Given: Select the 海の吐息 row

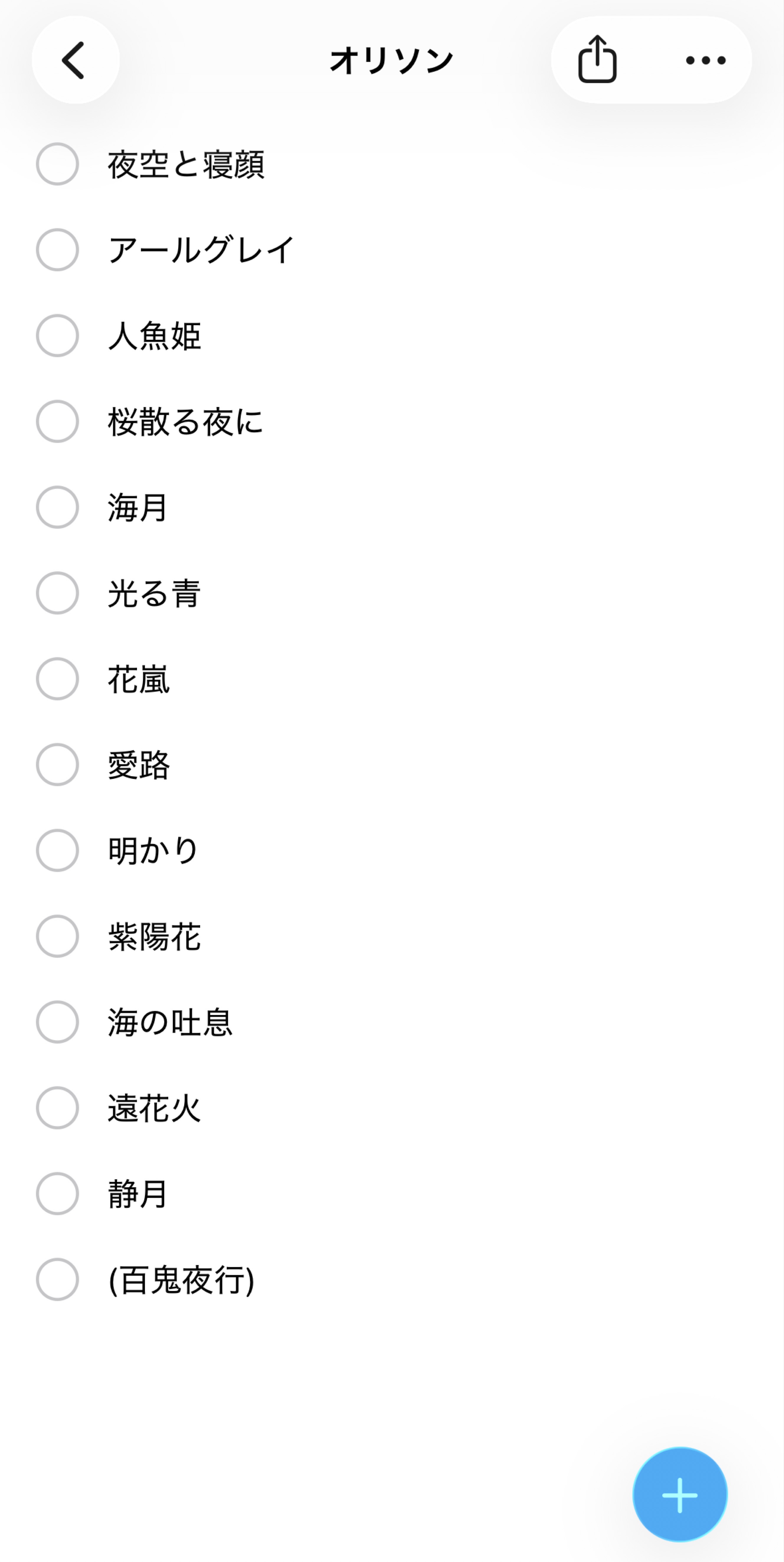Looking at the screenshot, I should 170,1022.
